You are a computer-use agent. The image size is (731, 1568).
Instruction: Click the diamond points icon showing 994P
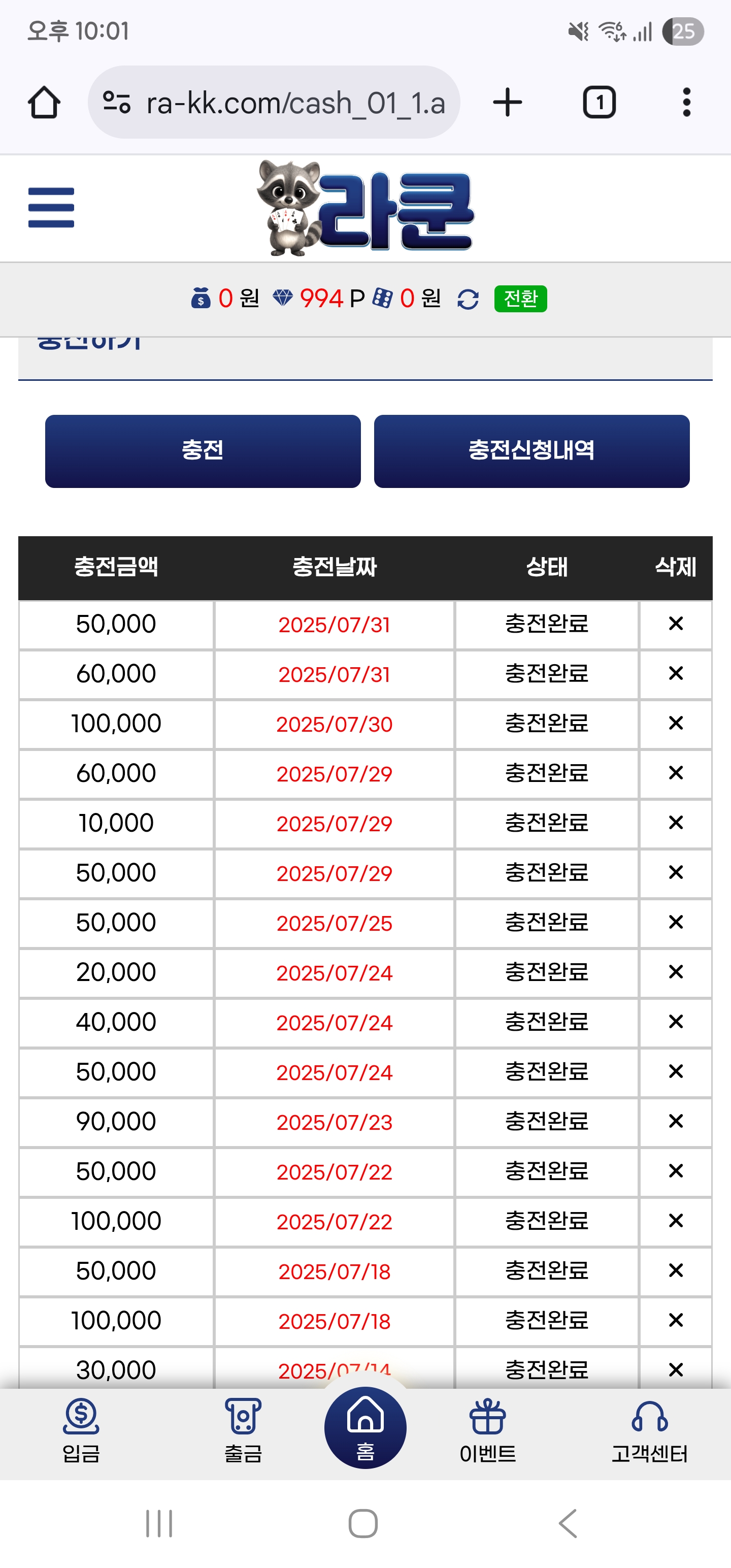point(284,298)
